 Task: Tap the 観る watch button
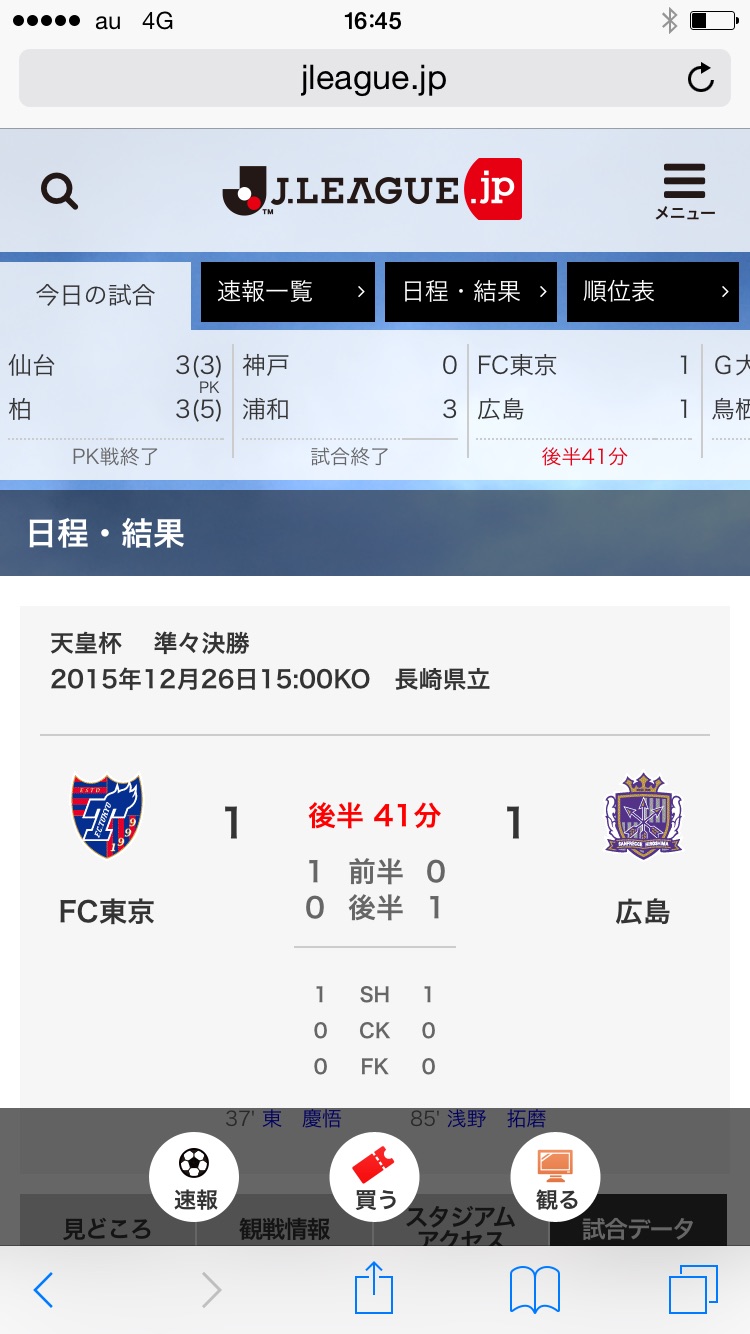pos(556,1177)
